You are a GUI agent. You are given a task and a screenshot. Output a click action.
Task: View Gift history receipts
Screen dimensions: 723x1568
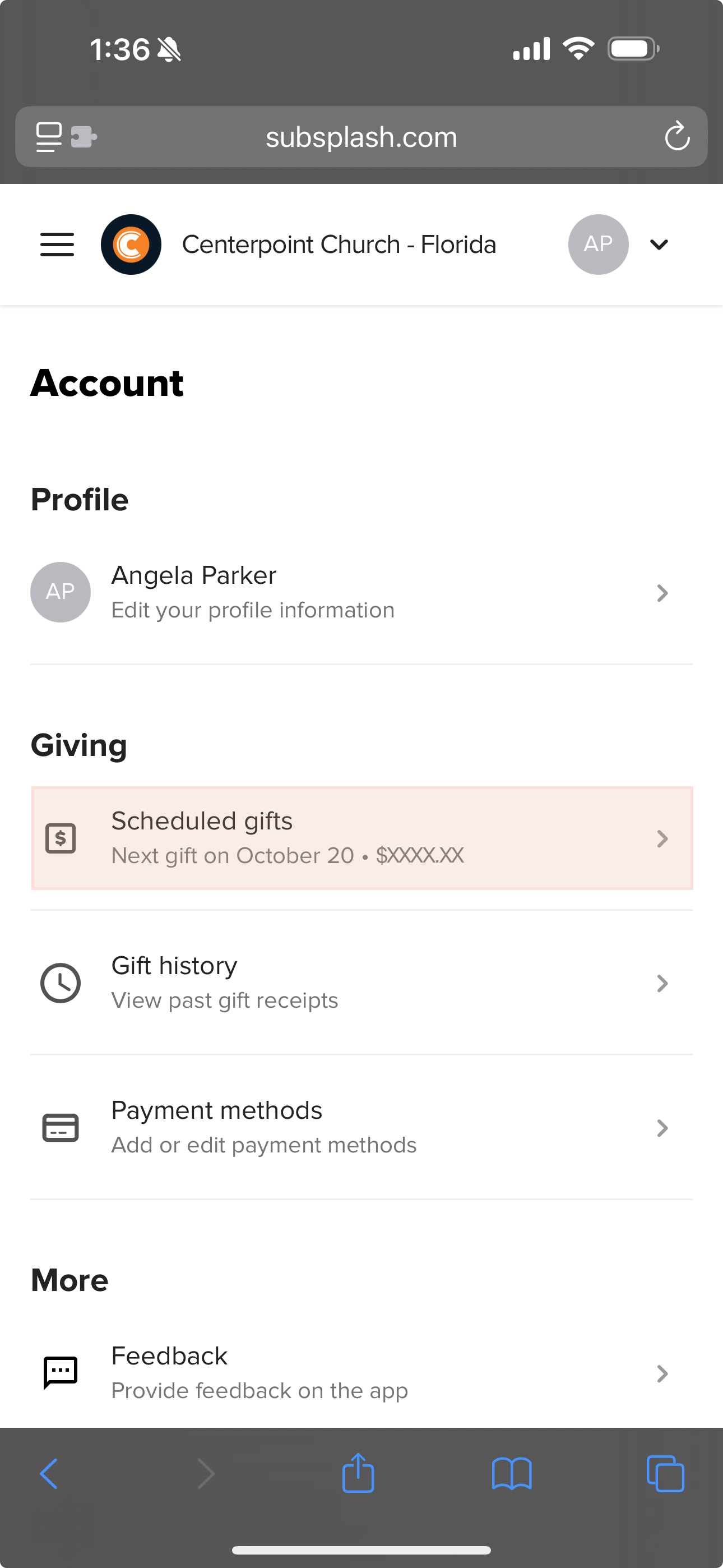point(361,983)
